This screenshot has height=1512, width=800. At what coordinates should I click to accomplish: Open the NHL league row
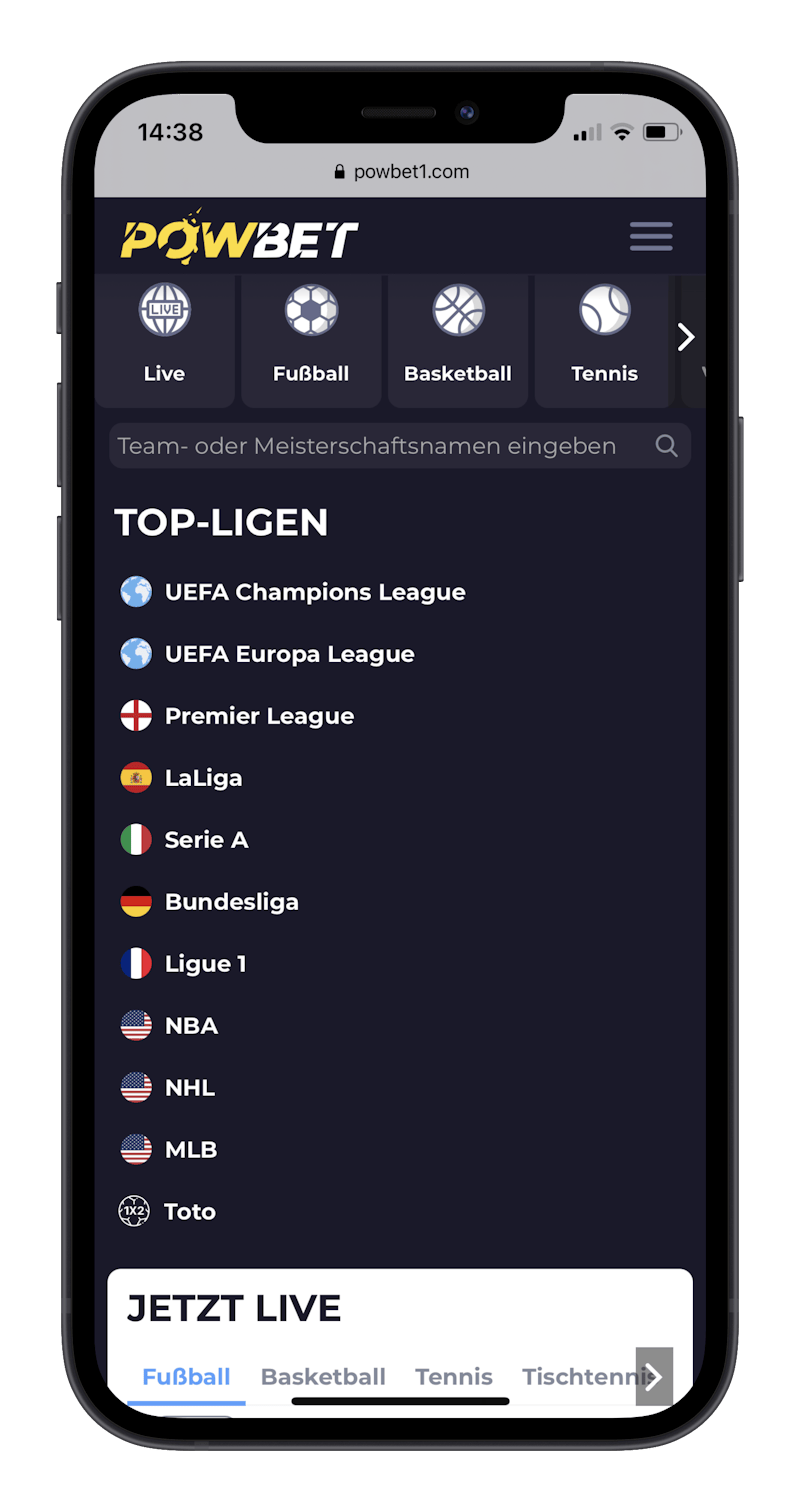coord(189,1088)
